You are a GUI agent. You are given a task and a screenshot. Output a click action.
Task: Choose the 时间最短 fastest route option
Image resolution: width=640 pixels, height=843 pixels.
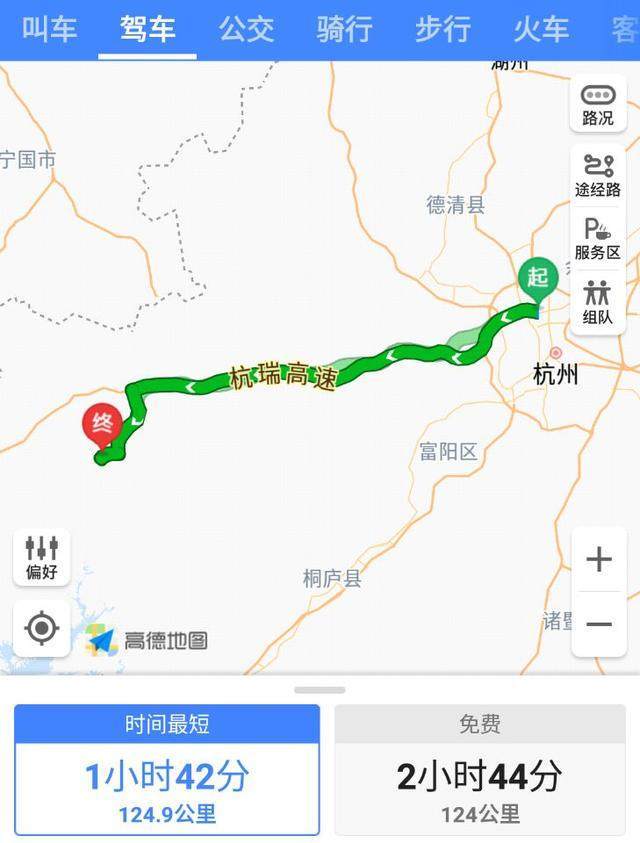pos(167,770)
